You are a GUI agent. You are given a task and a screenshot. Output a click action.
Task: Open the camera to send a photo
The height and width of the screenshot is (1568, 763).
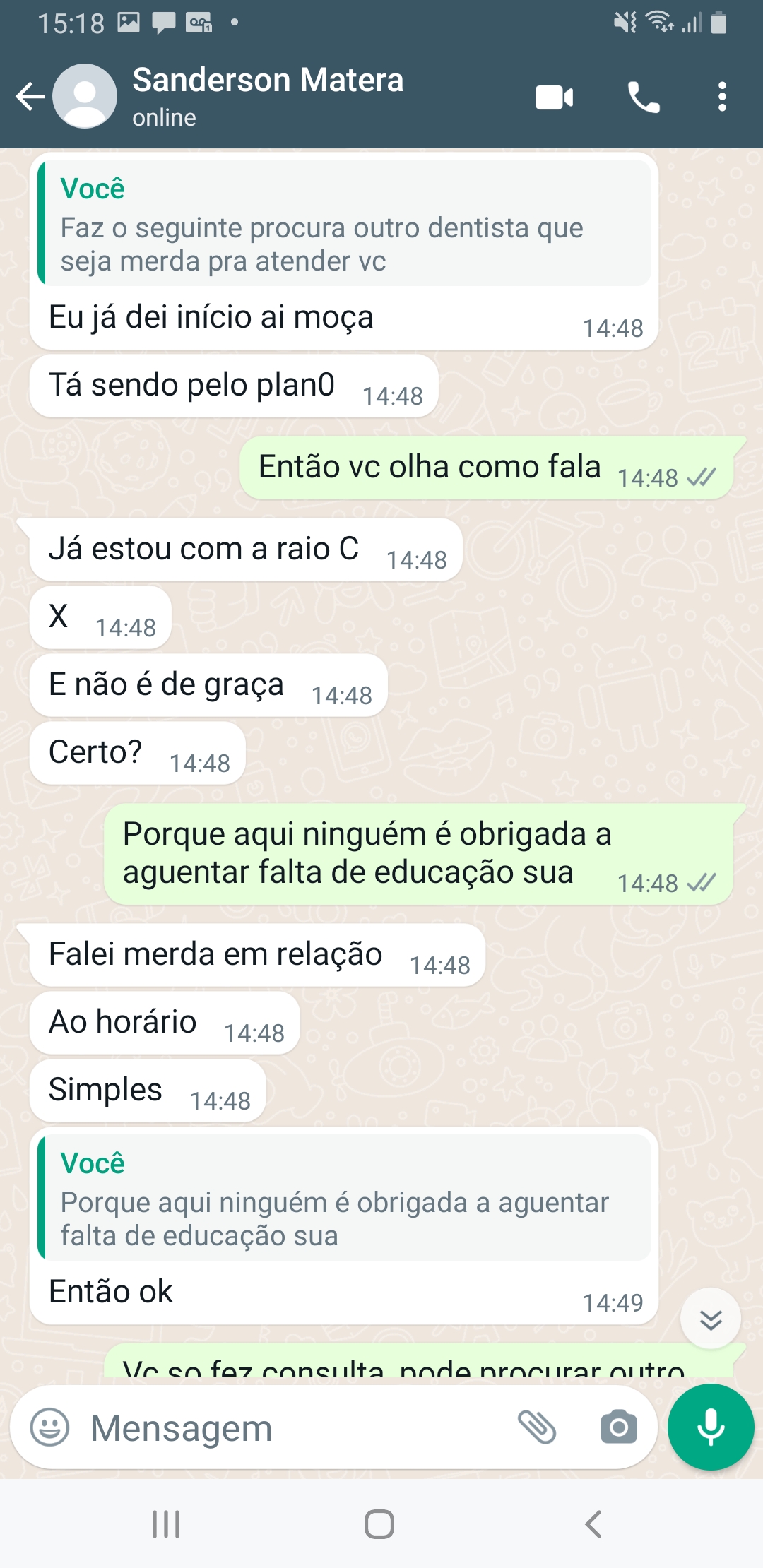click(618, 1427)
